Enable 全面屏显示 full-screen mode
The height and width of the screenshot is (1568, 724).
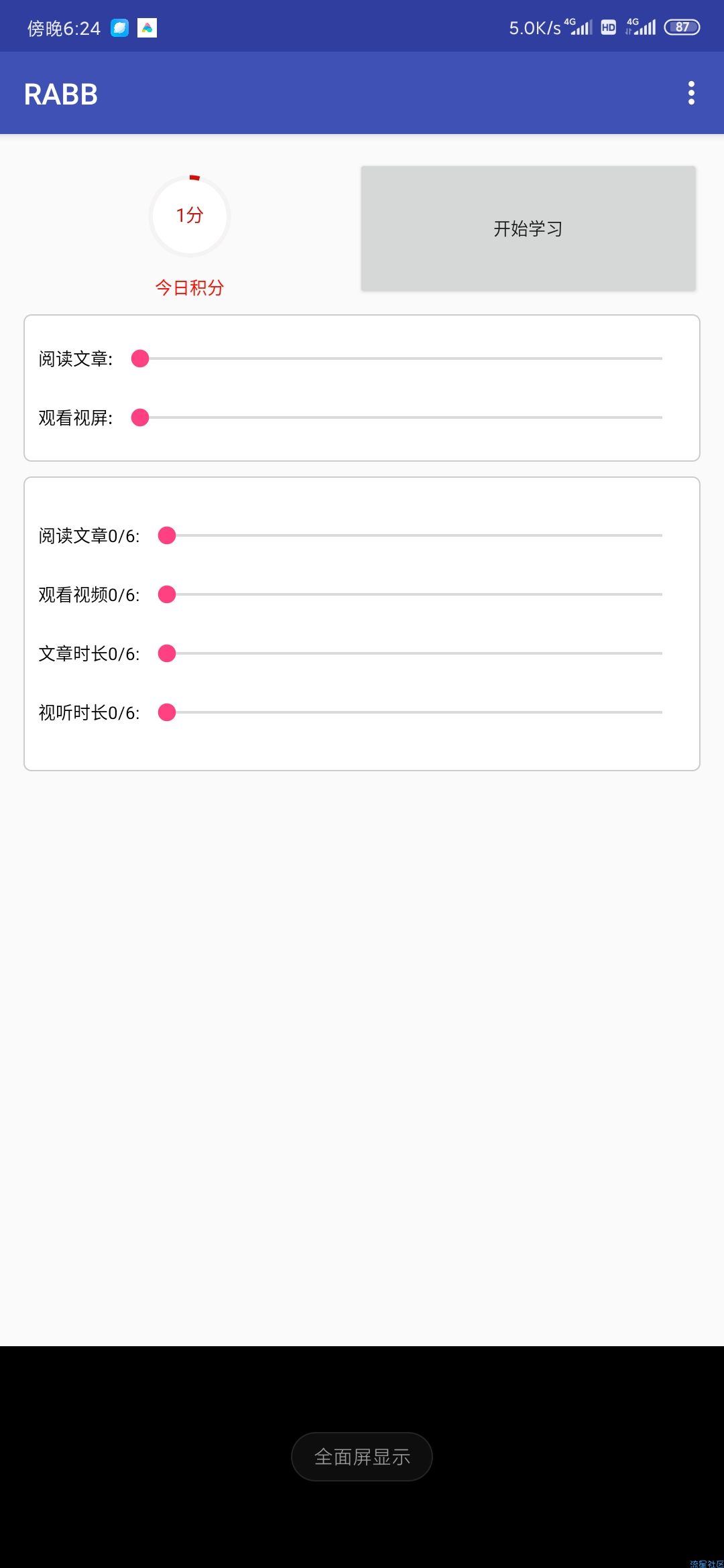(x=362, y=1457)
